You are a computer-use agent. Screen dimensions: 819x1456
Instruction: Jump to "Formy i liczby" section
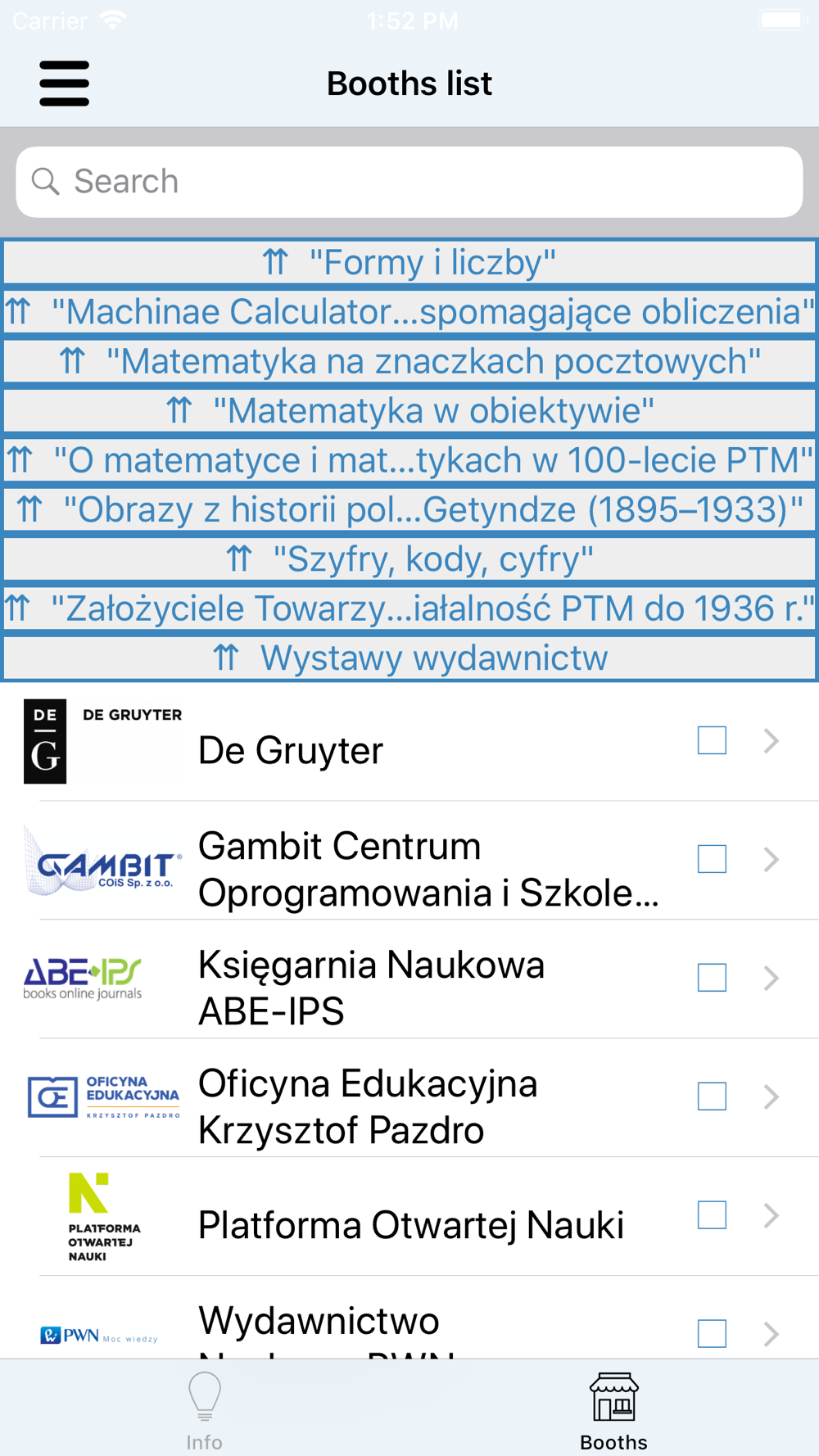point(409,263)
